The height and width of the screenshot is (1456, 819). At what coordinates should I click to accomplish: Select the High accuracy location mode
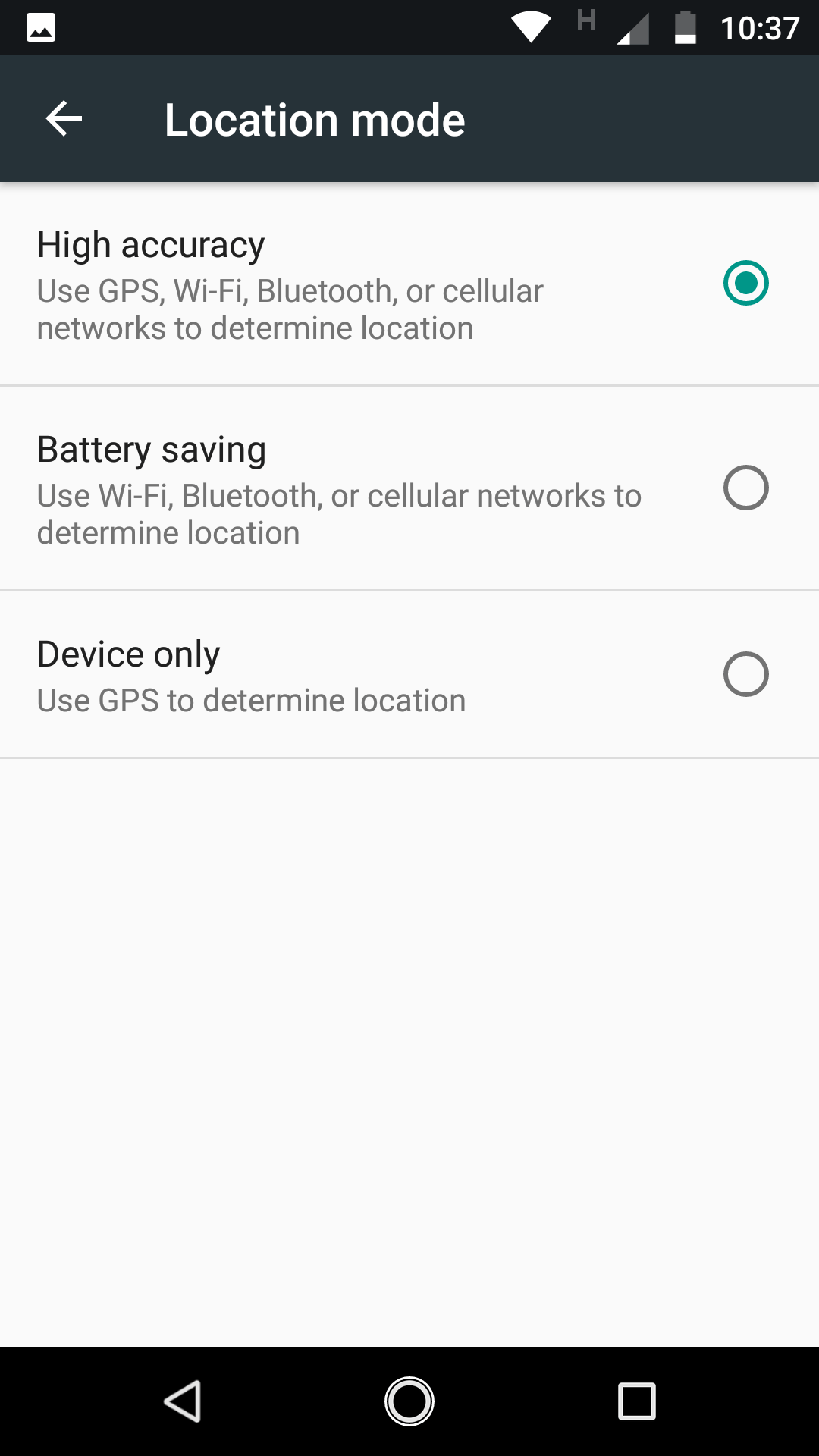pos(409,284)
